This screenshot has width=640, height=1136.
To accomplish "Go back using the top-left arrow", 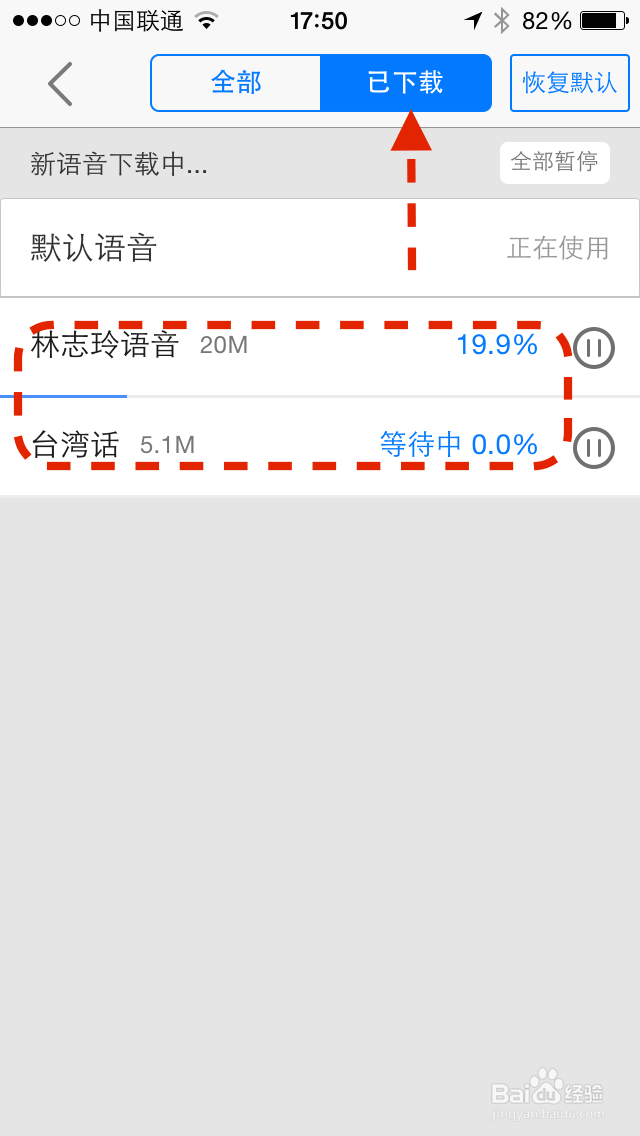I will click(60, 84).
